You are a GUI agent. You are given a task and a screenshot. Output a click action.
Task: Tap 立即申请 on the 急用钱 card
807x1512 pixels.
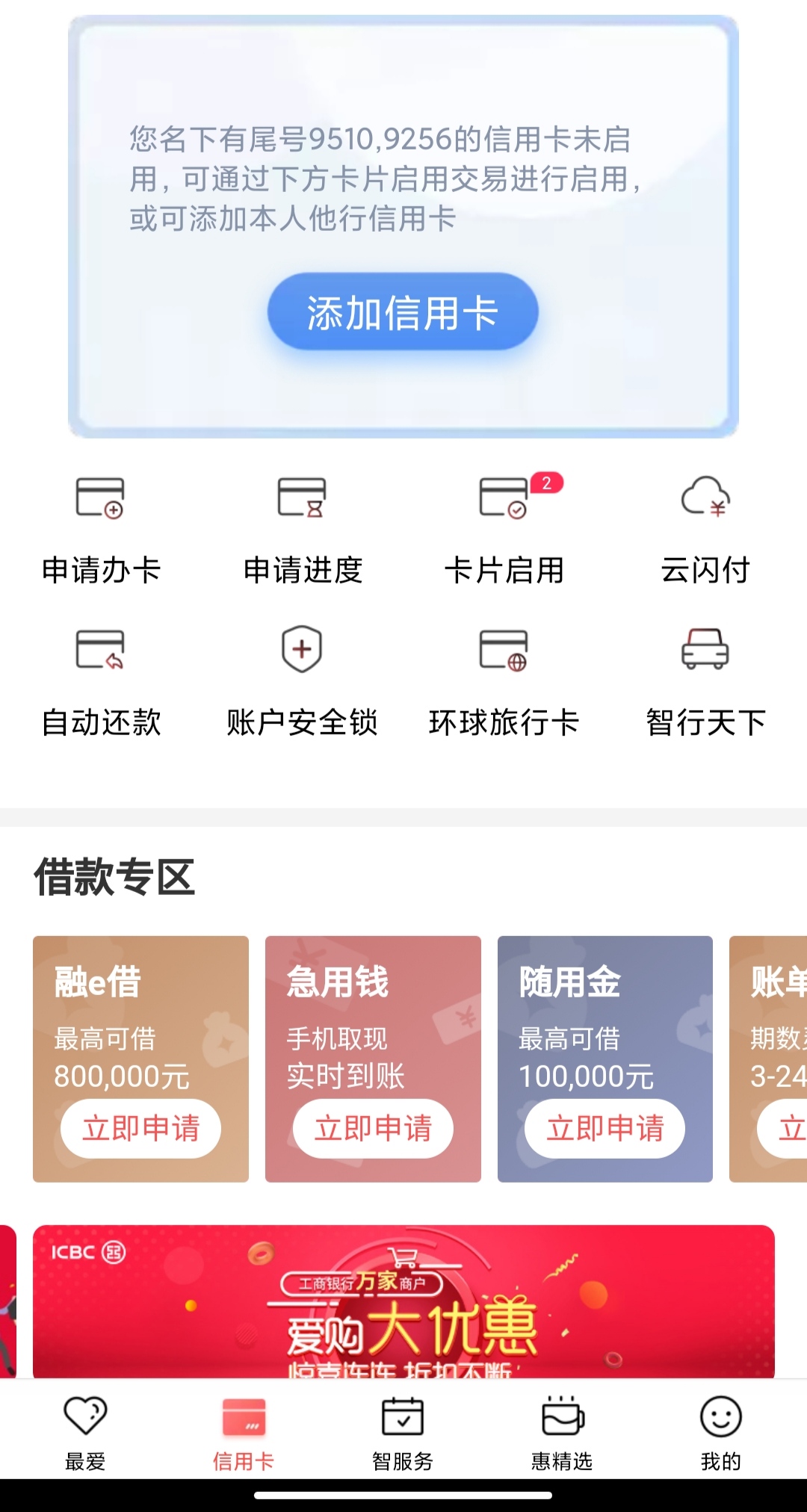point(373,1128)
